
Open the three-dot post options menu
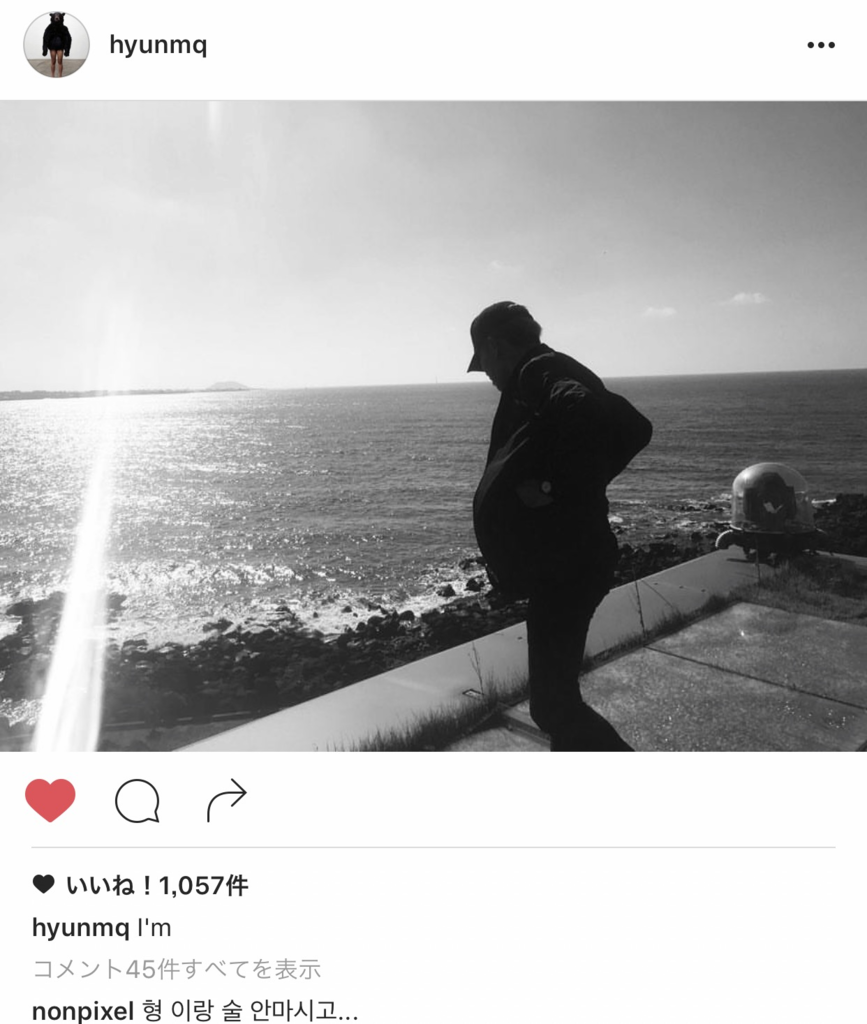[x=820, y=45]
